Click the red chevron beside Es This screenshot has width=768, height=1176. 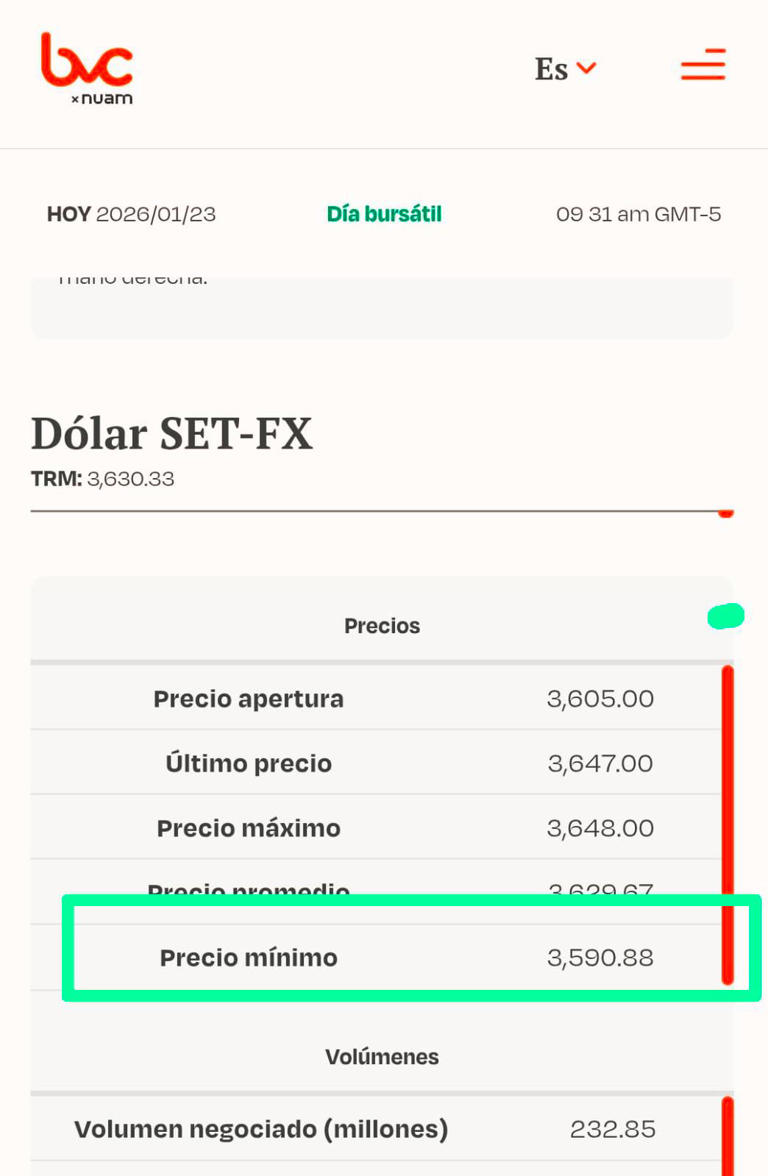[588, 70]
